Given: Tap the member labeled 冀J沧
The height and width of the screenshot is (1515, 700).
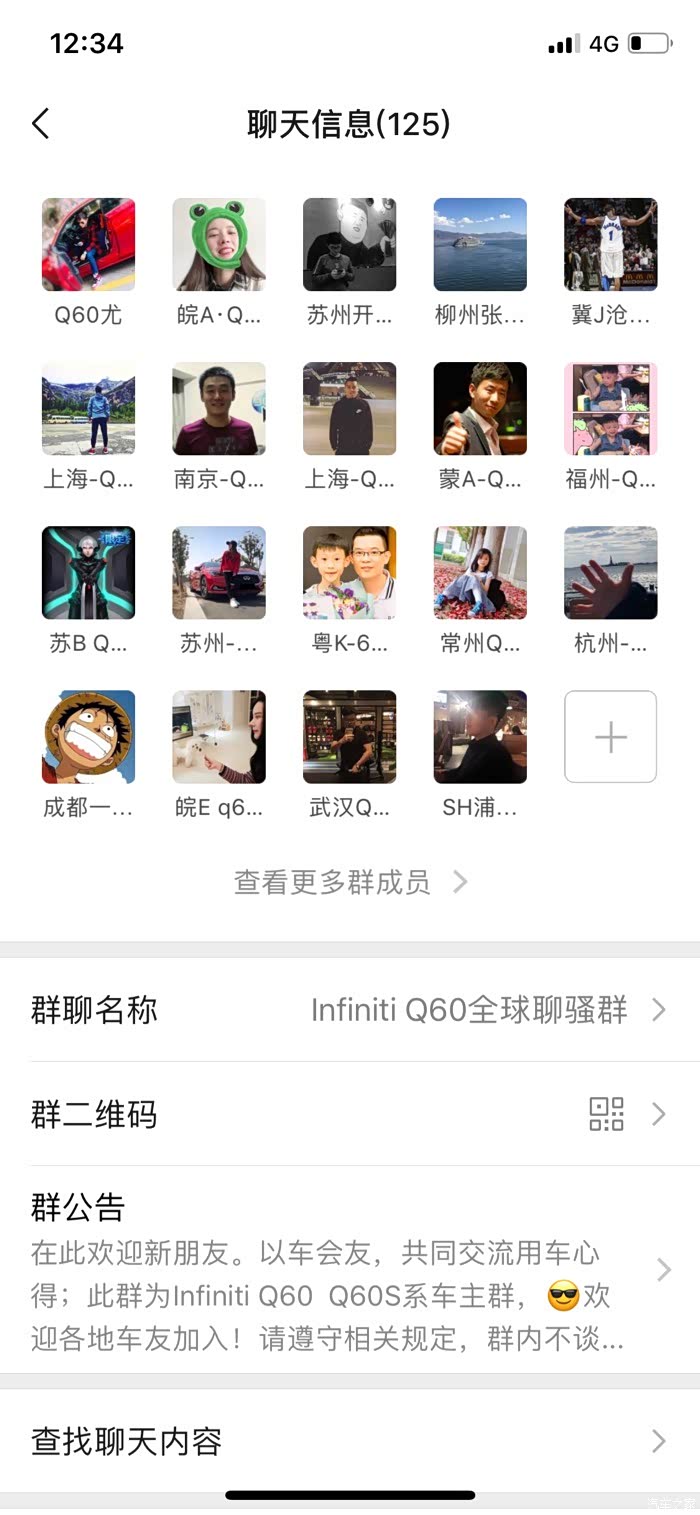Looking at the screenshot, I should pos(610,245).
